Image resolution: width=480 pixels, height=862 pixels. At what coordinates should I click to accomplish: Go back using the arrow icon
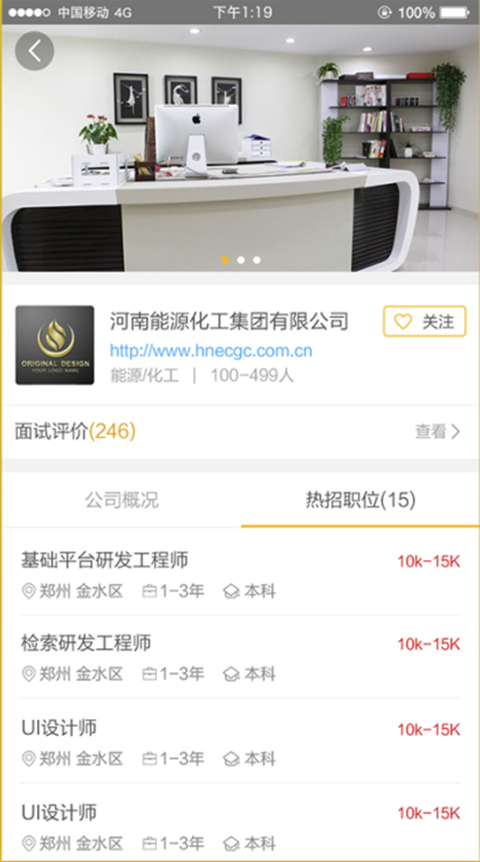pos(35,51)
